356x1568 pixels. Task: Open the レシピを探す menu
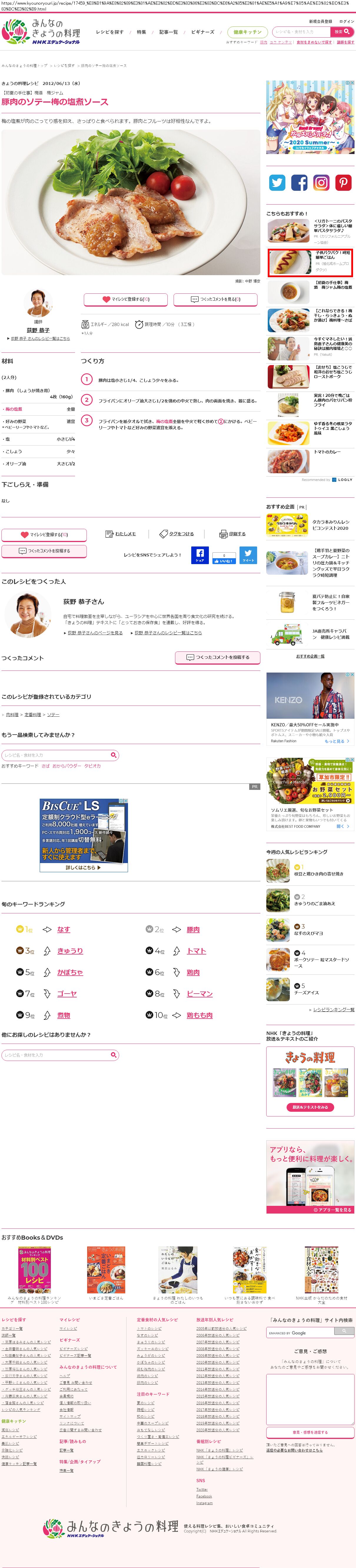109,32
